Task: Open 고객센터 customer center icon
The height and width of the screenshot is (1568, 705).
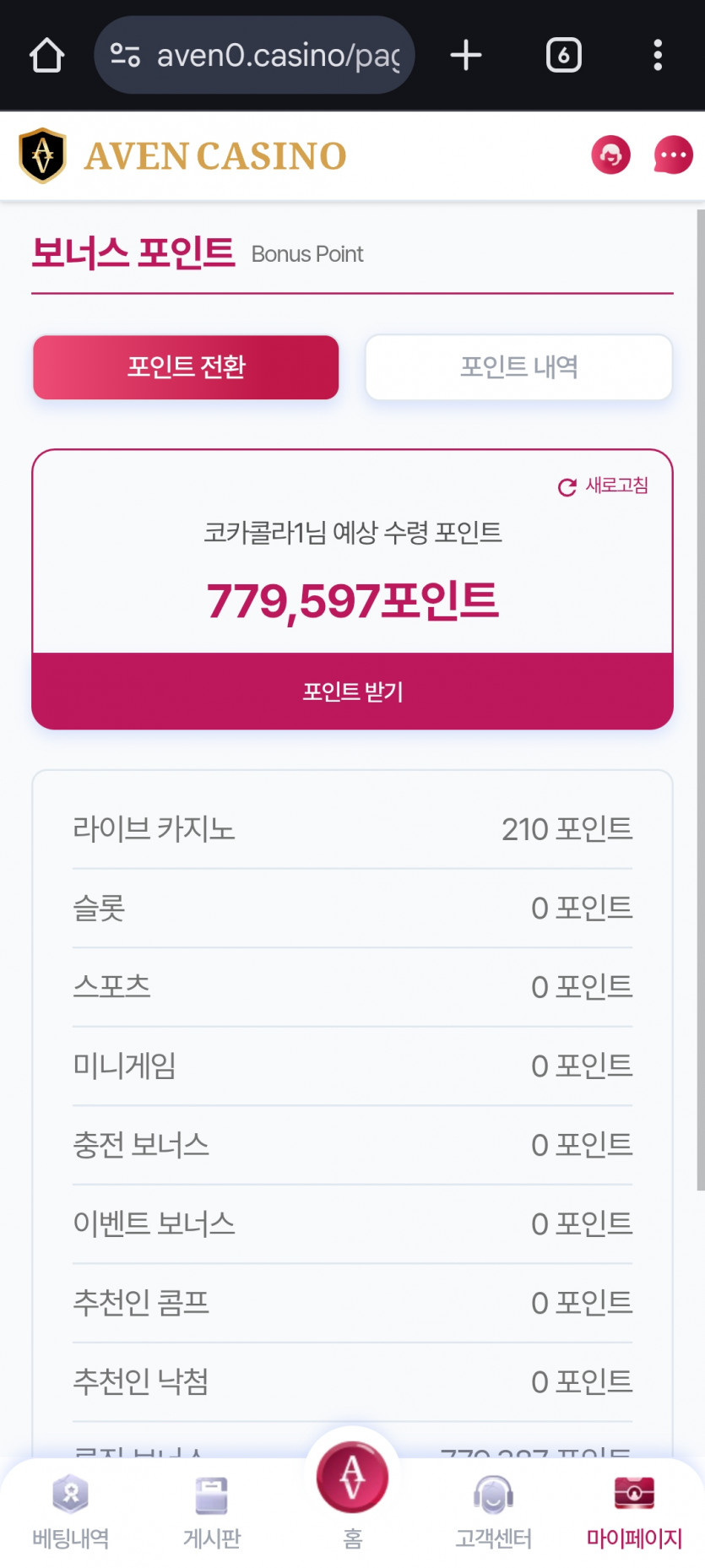Action: [x=492, y=1495]
